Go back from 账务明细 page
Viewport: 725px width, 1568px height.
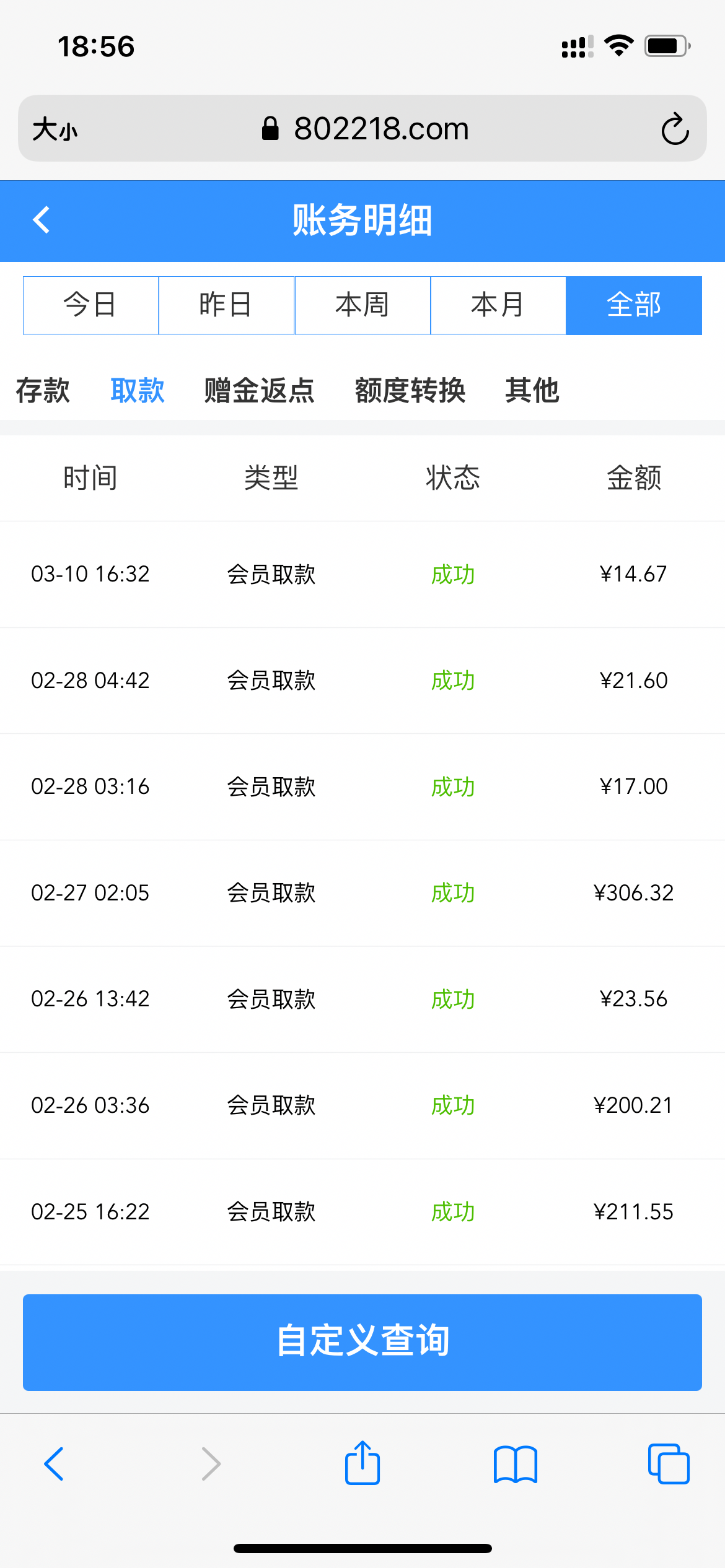click(42, 220)
